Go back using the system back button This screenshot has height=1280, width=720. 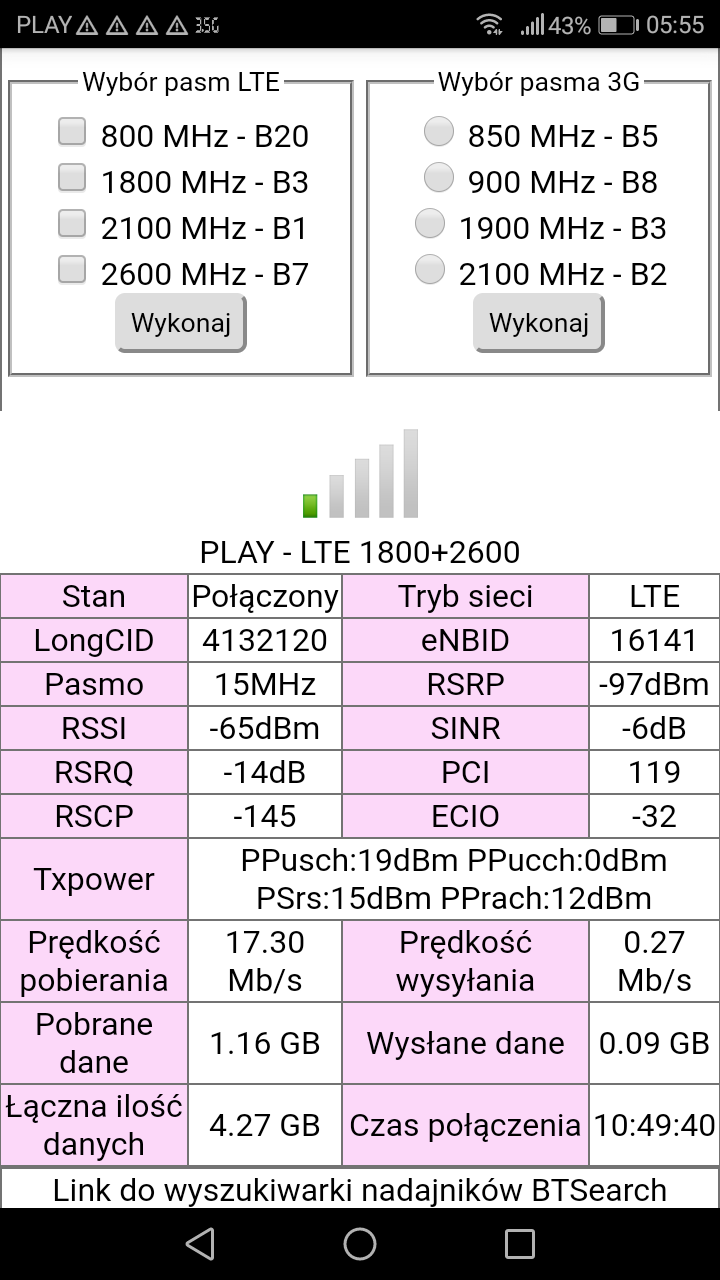point(200,1244)
